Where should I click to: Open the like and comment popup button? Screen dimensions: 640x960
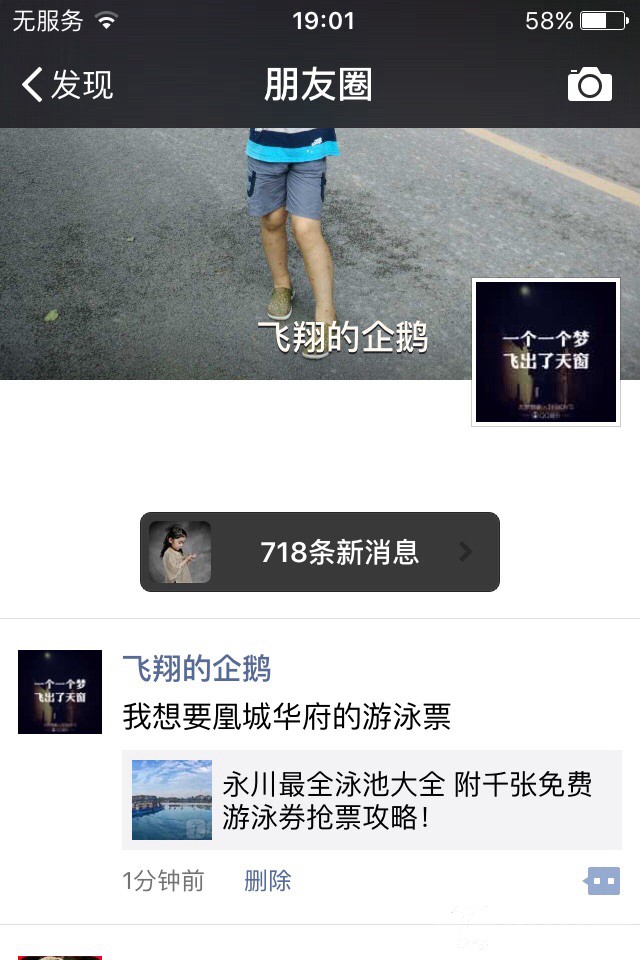pos(603,881)
